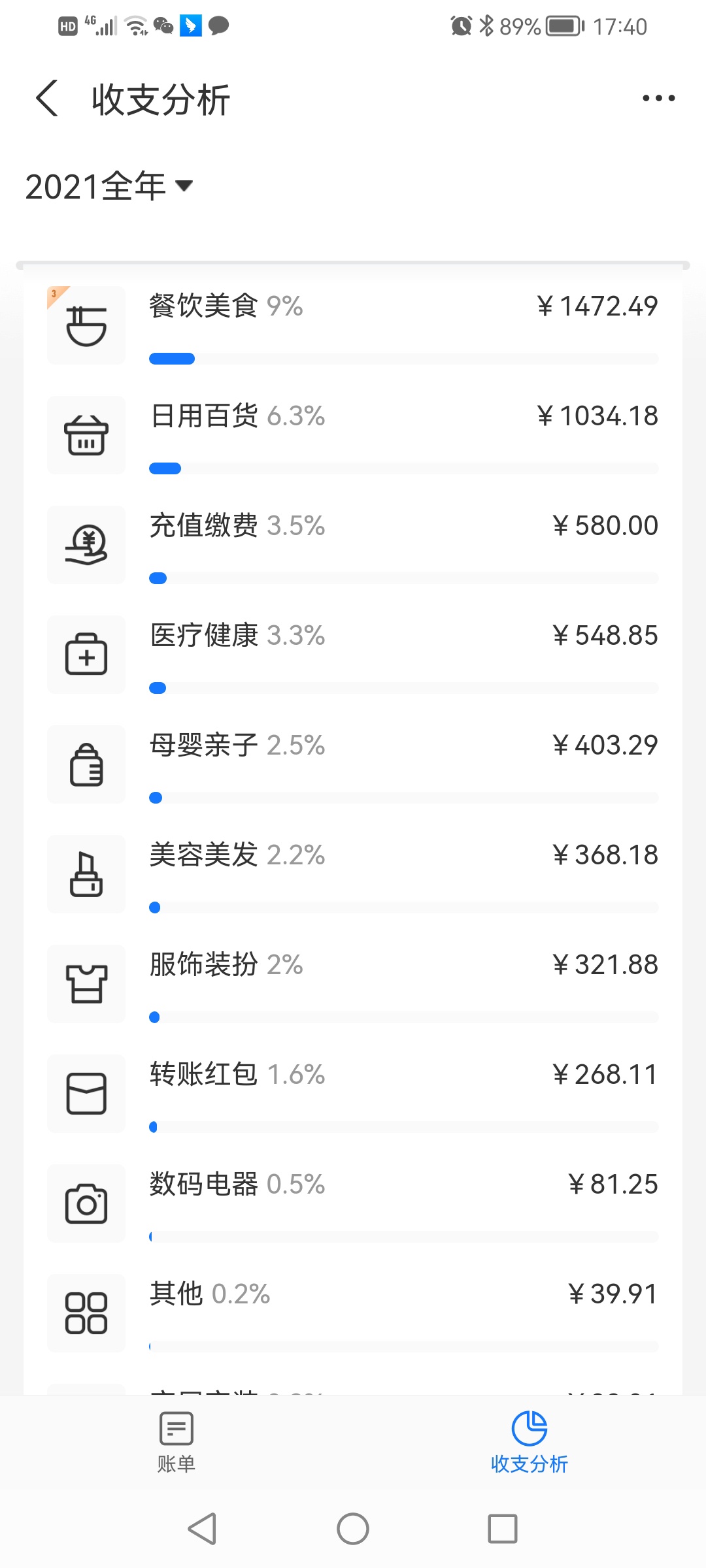The image size is (706, 1568).
Task: View the 美容美发 category
Action: [x=353, y=874]
